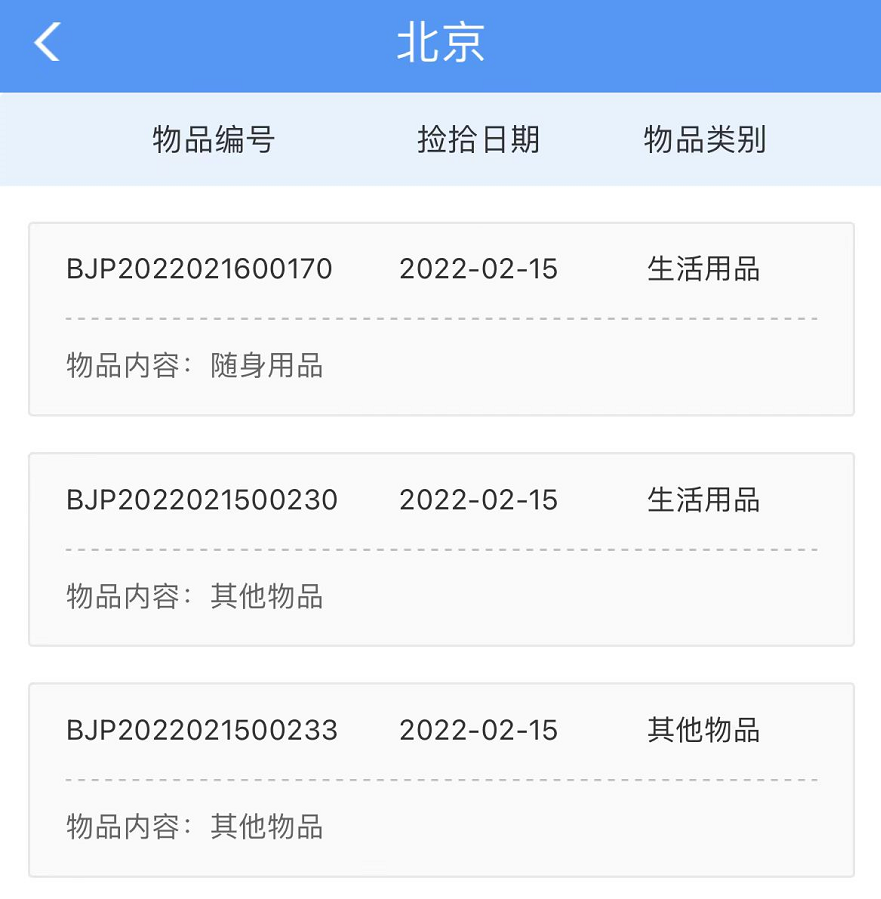Select category 其他物品 on the third item

(x=704, y=729)
